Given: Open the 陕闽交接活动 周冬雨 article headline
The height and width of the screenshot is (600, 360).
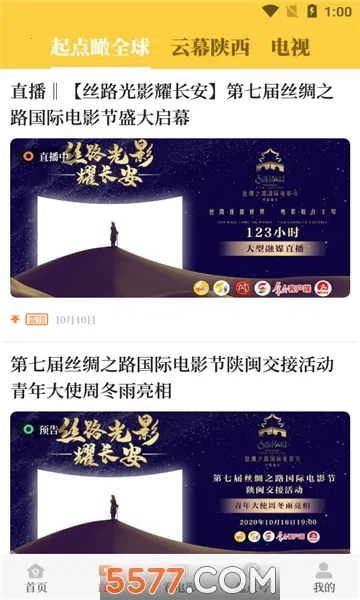Looking at the screenshot, I should tap(172, 377).
